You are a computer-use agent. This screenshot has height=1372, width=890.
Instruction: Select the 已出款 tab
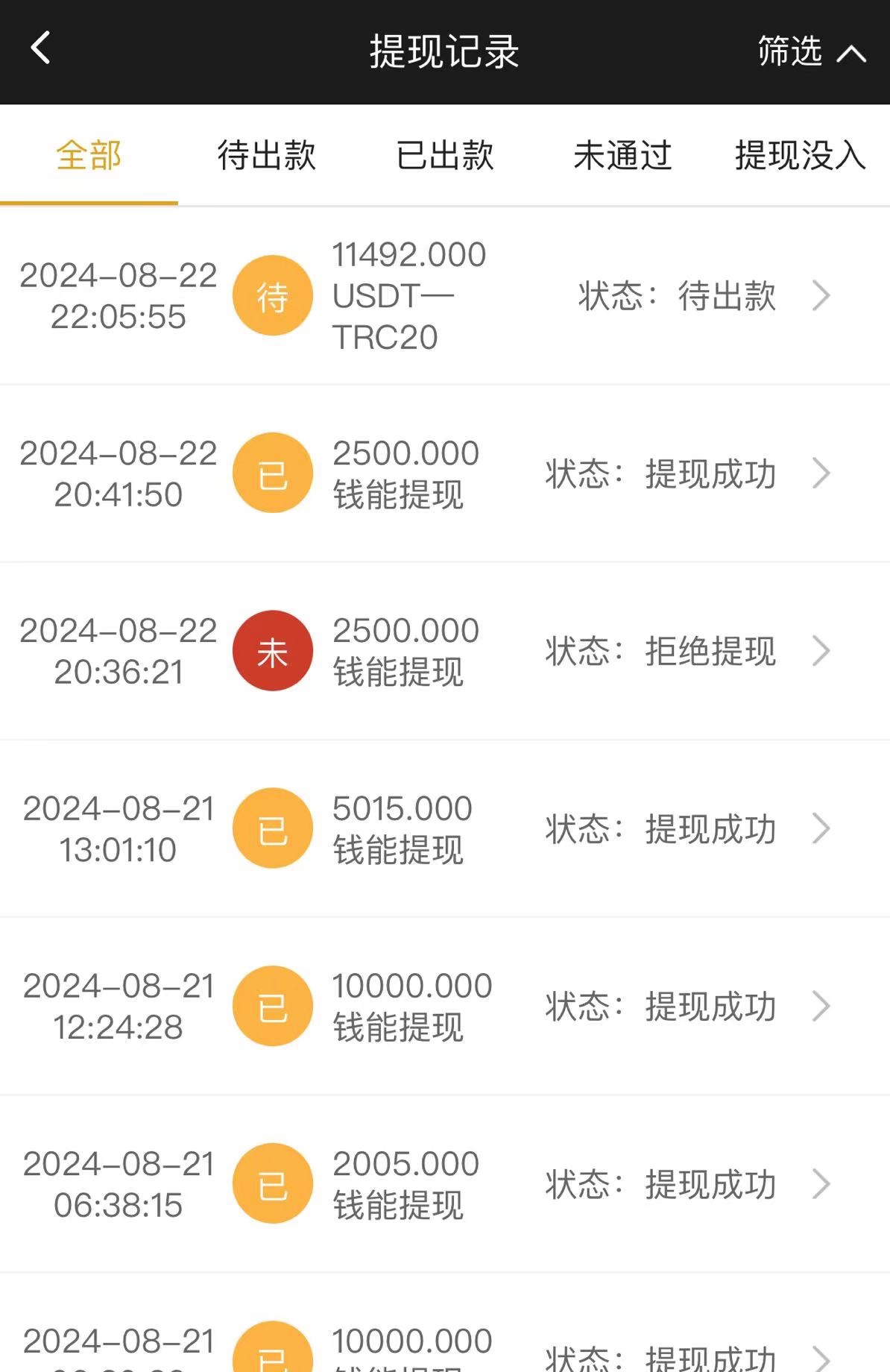(445, 156)
